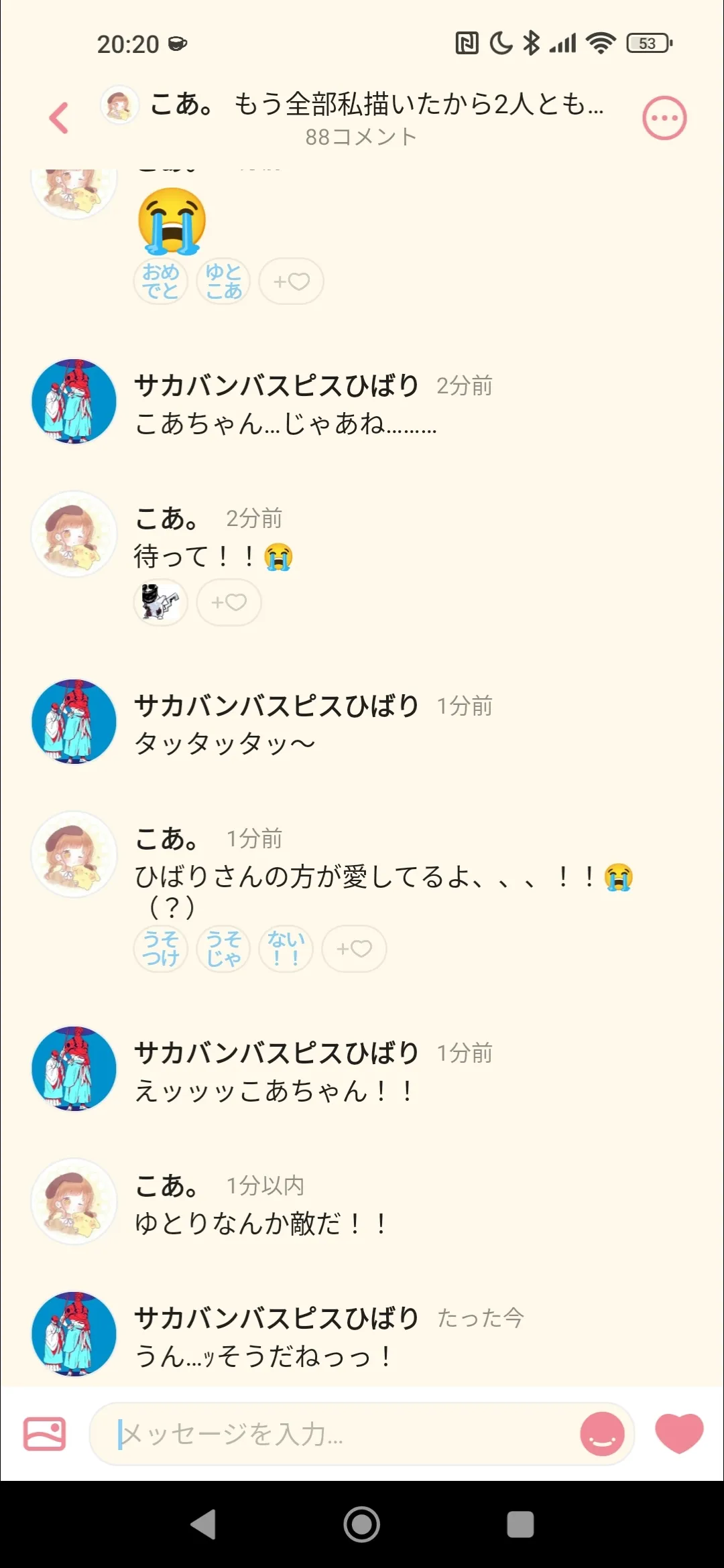Tap the ゆとこあ reaction stamp
The image size is (724, 1568).
(x=223, y=281)
